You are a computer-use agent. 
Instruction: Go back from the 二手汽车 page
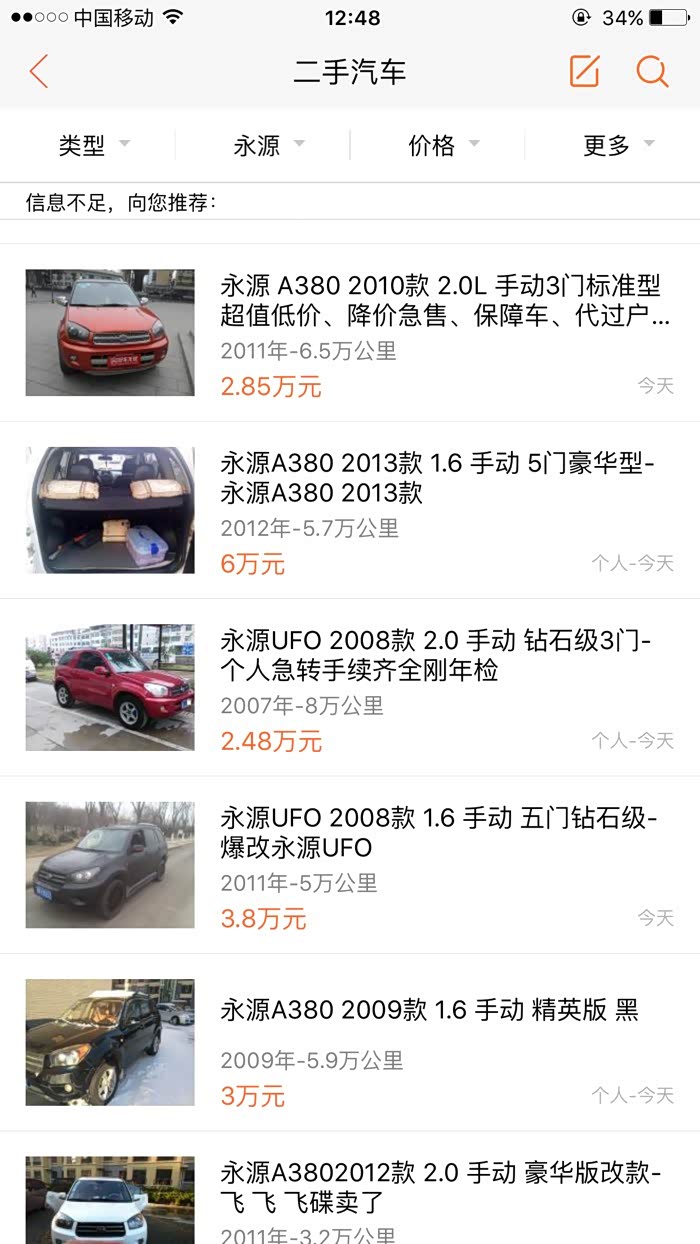(x=39, y=72)
